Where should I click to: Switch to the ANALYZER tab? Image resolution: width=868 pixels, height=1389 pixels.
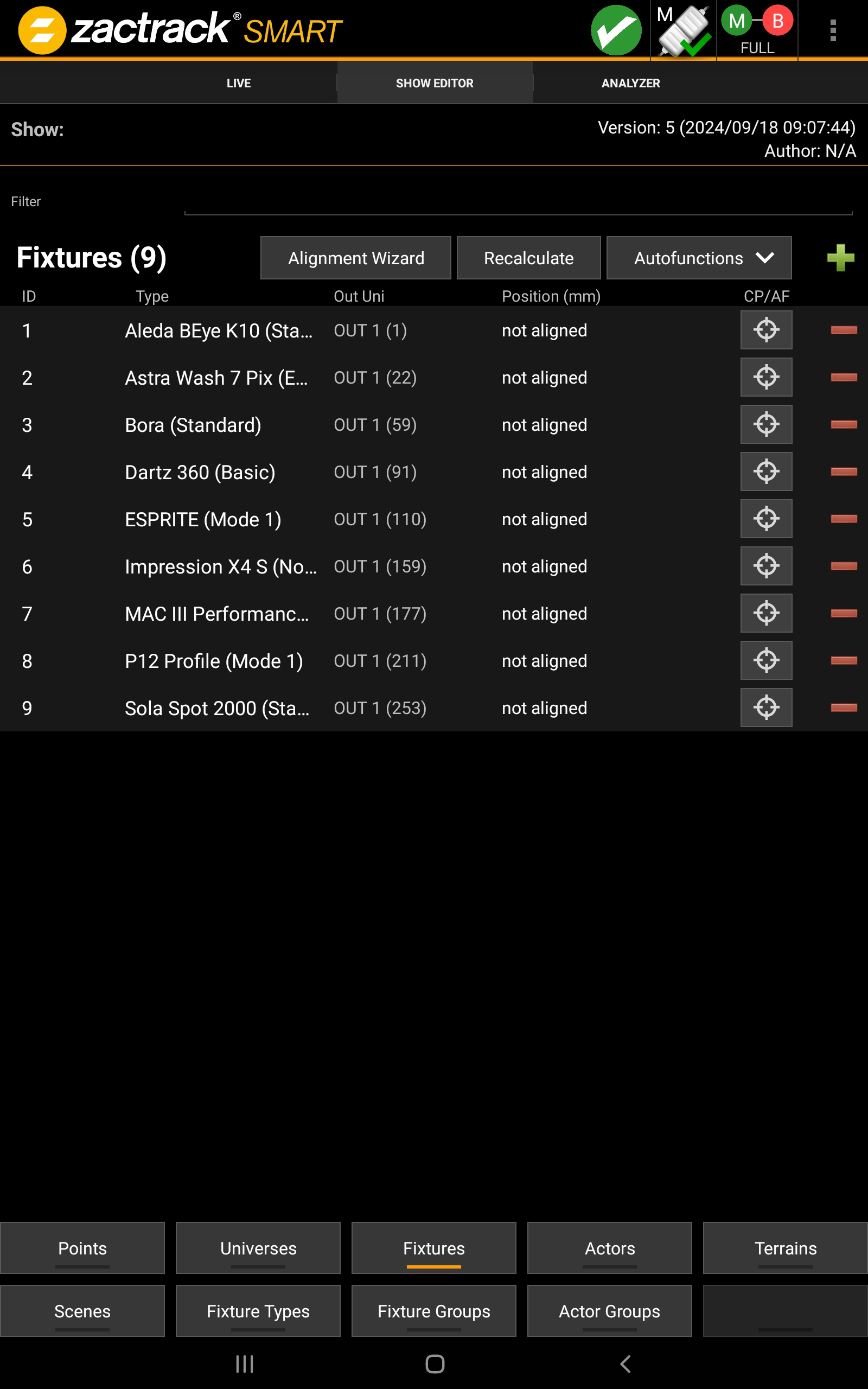pos(630,83)
